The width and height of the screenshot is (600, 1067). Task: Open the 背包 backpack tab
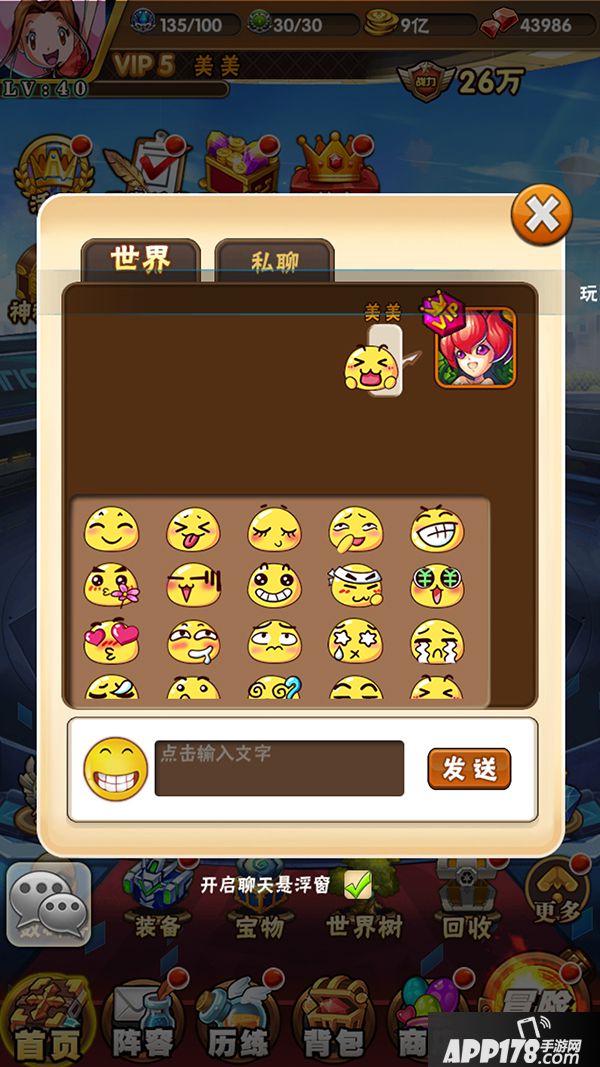(333, 1022)
